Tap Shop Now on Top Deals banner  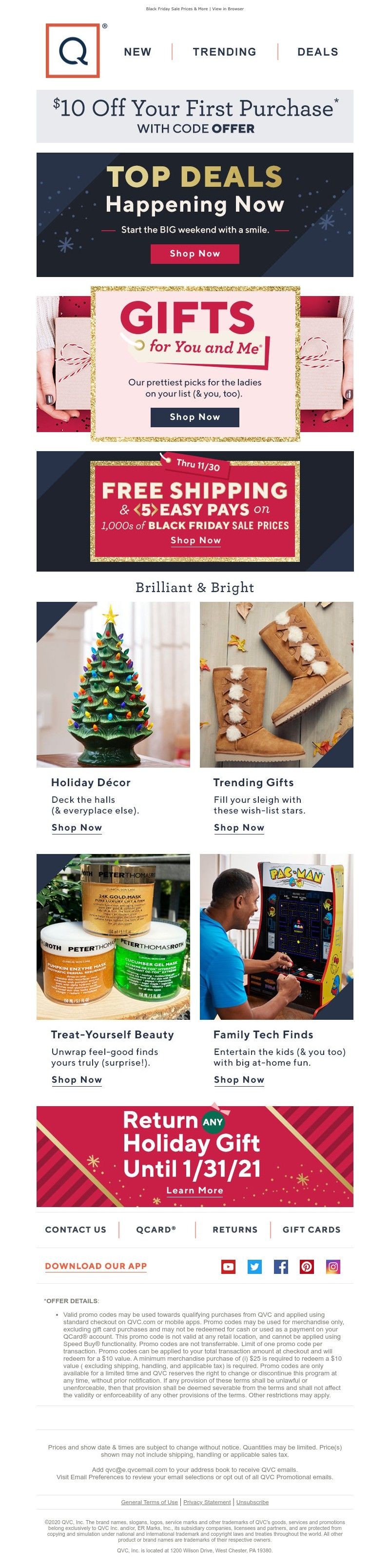(195, 253)
